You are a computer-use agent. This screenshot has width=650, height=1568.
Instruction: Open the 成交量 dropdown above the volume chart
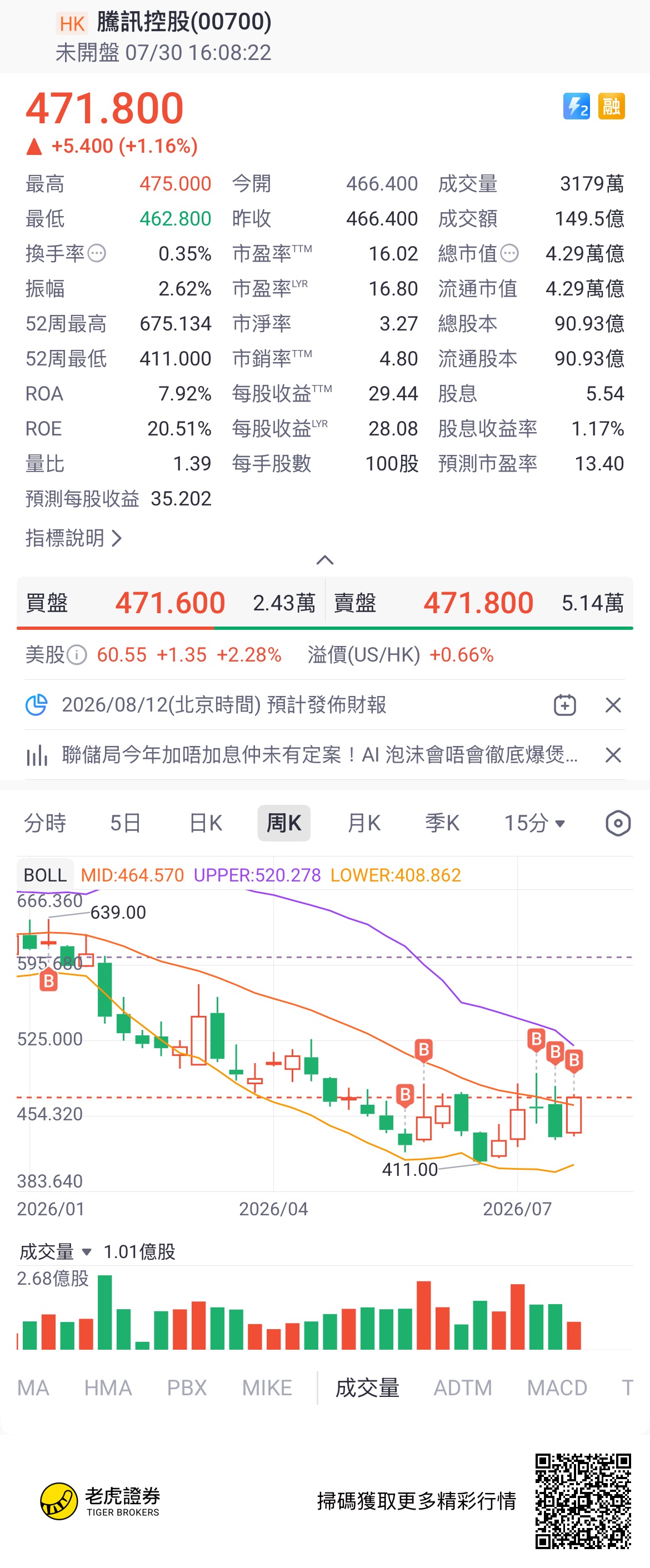pyautogui.click(x=56, y=1251)
